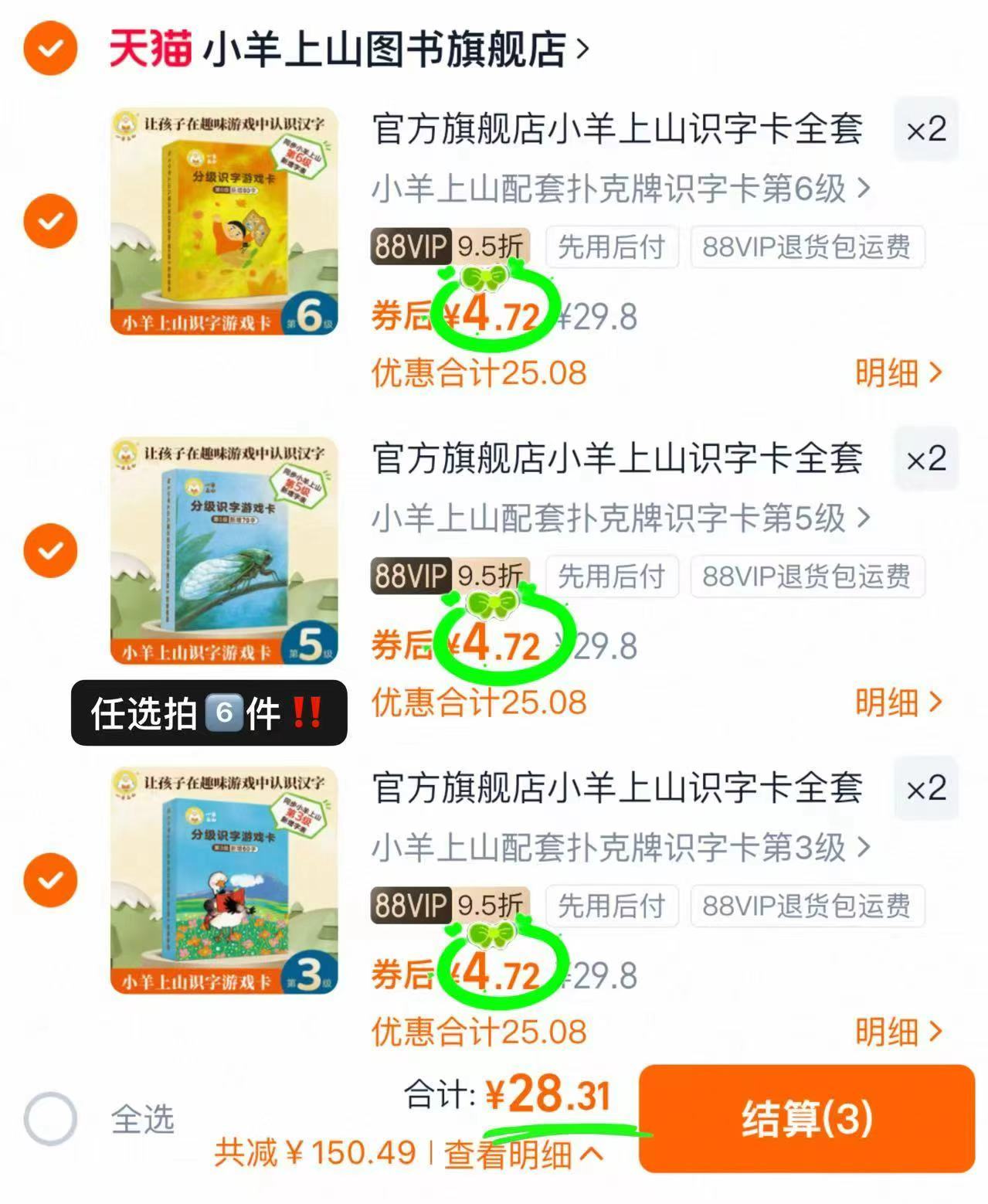Click the 88VIP badge on the level 5 card item
Viewport: 988px width, 1204px height.
(410, 576)
